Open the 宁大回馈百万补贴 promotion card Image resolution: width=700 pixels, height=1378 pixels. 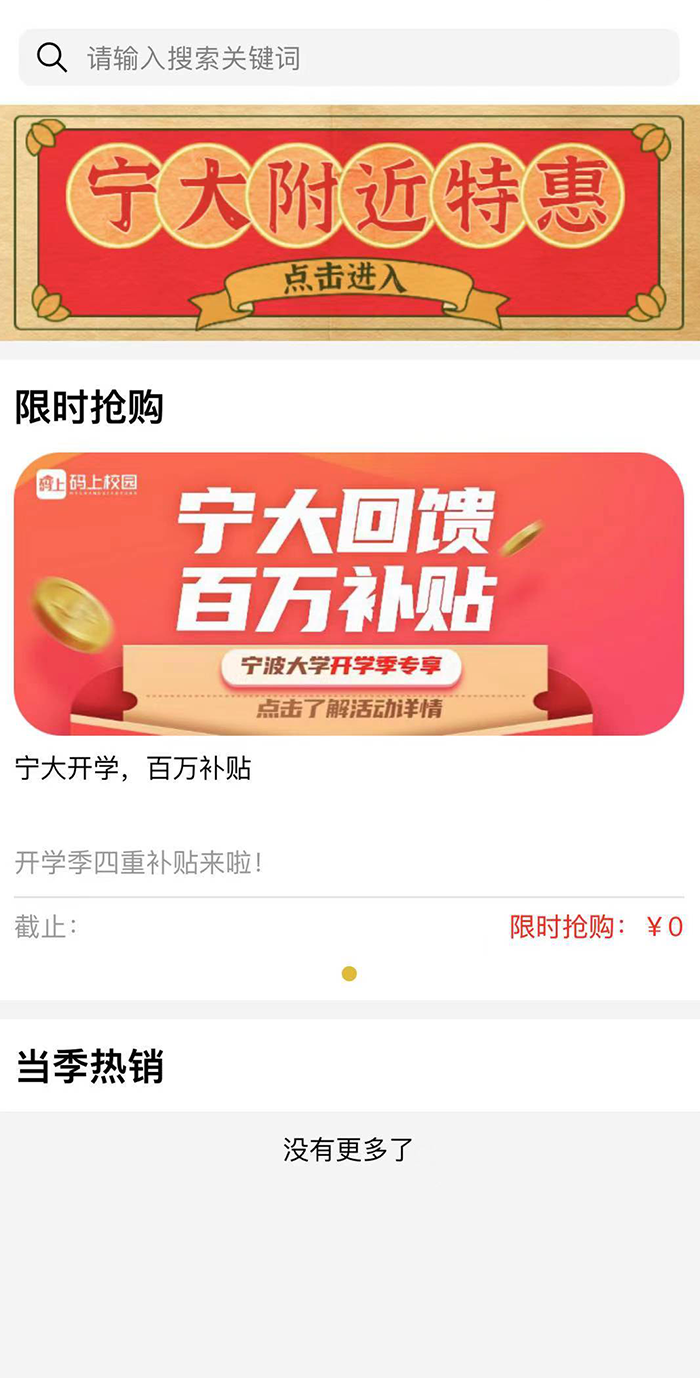349,594
